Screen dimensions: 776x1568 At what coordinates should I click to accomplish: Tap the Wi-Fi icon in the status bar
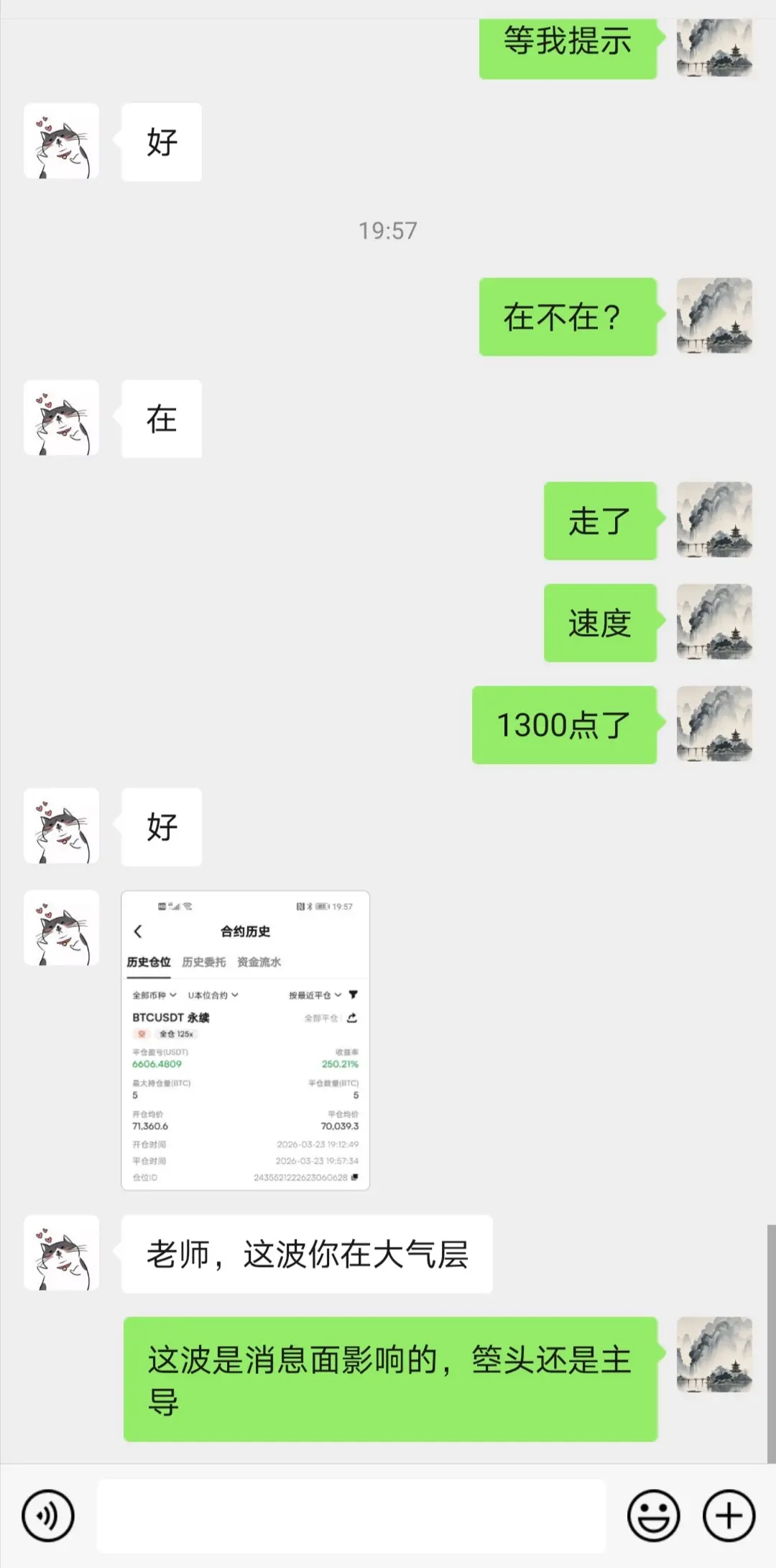point(187,906)
